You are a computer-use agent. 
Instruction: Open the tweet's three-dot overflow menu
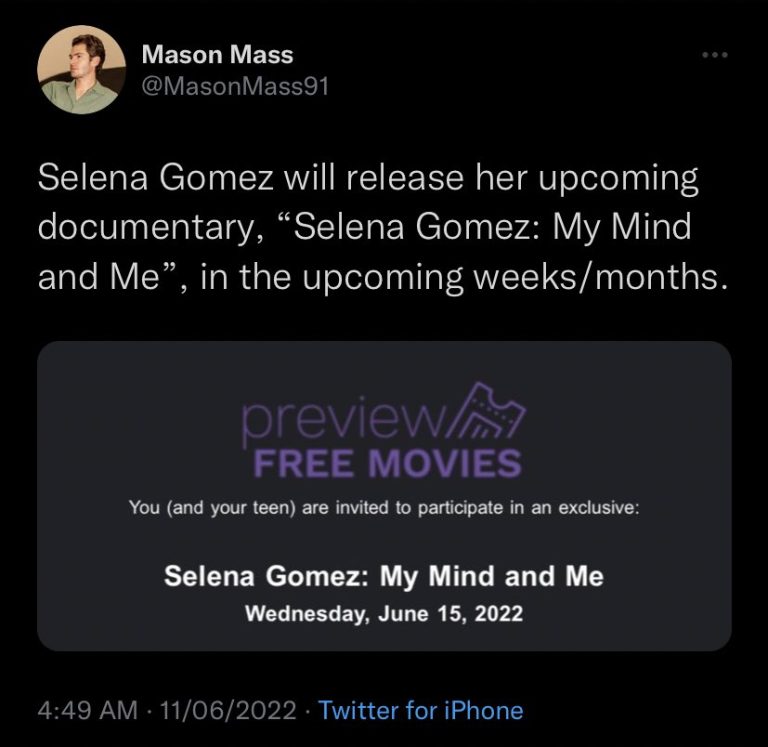coord(715,55)
